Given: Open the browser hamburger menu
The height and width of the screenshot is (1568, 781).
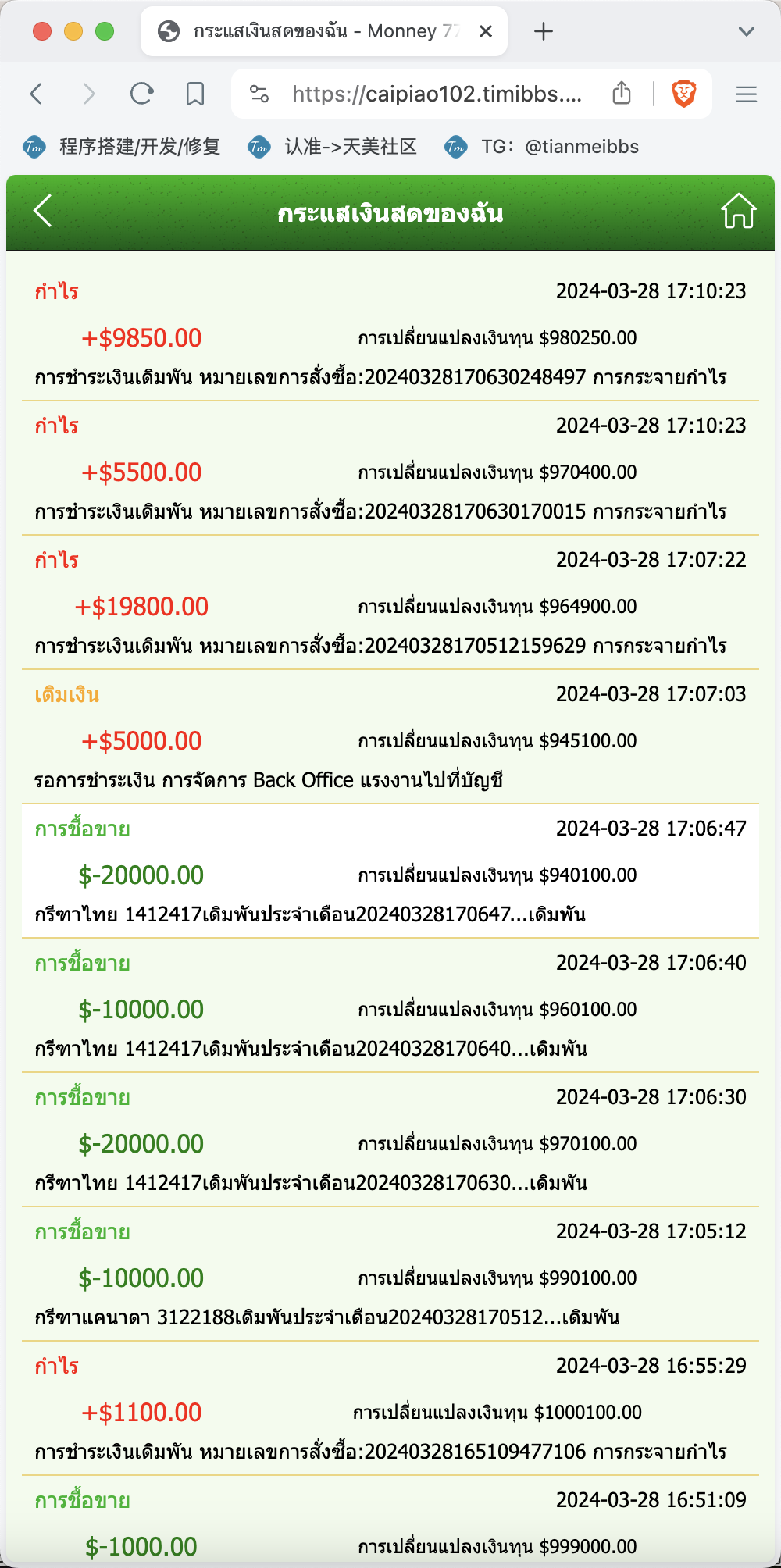Looking at the screenshot, I should 747,94.
